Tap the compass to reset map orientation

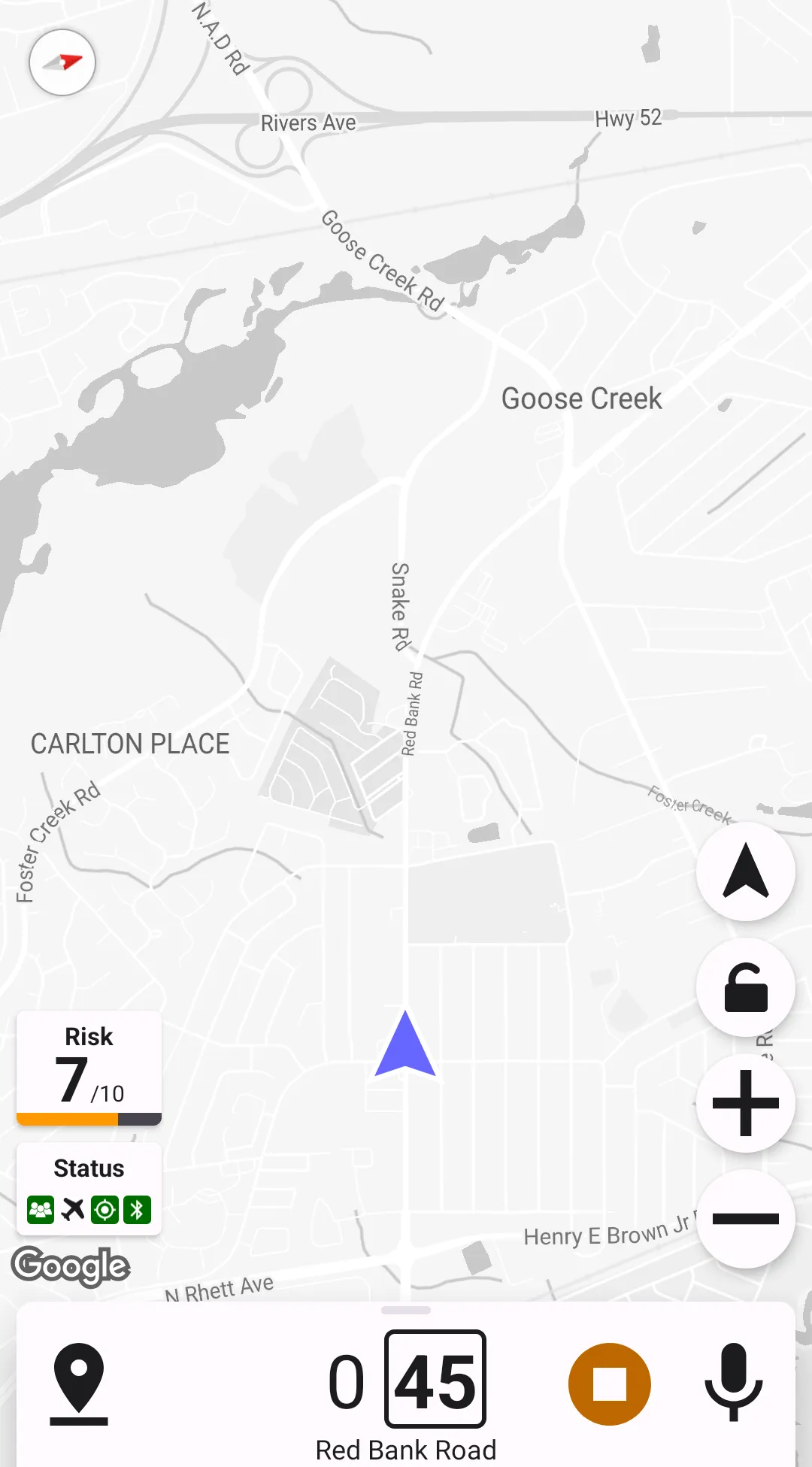[x=62, y=62]
